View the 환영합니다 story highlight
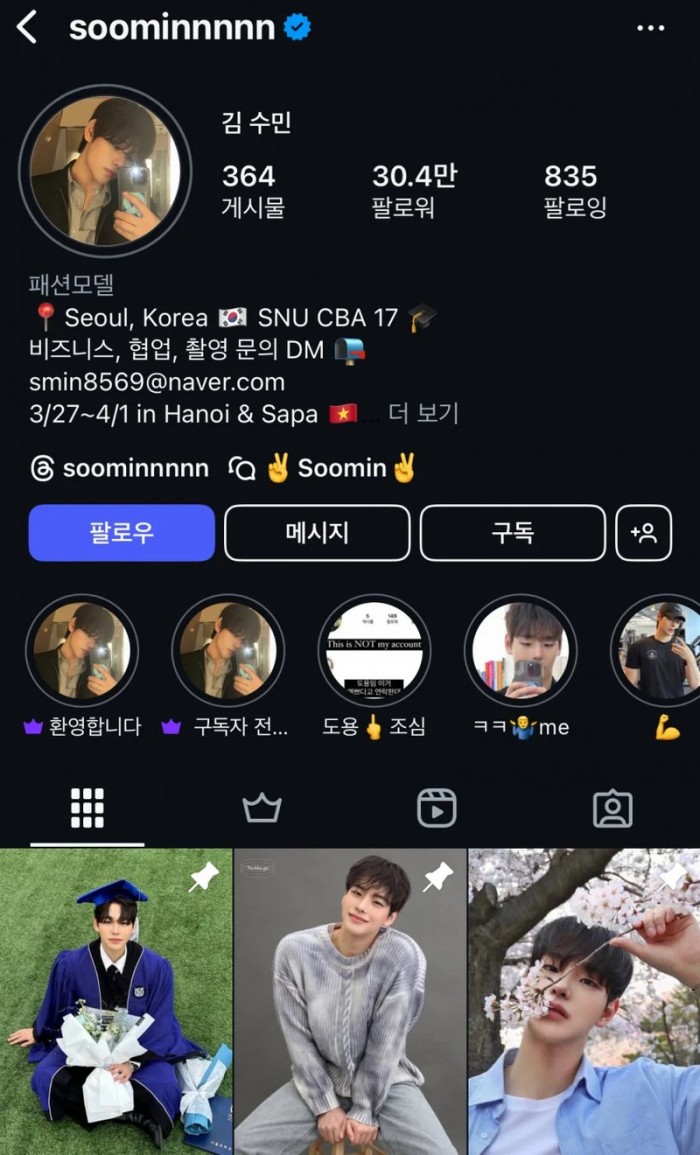This screenshot has height=1155, width=700. tap(82, 651)
